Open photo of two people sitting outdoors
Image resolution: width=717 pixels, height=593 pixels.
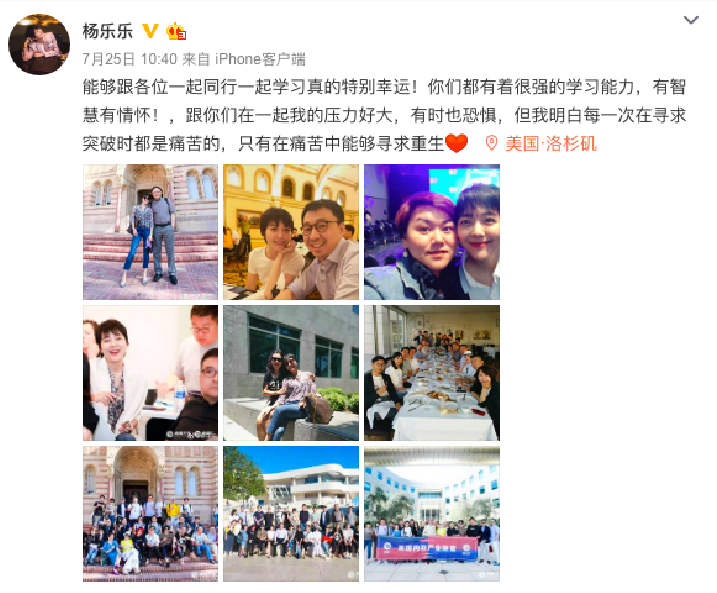tap(291, 373)
